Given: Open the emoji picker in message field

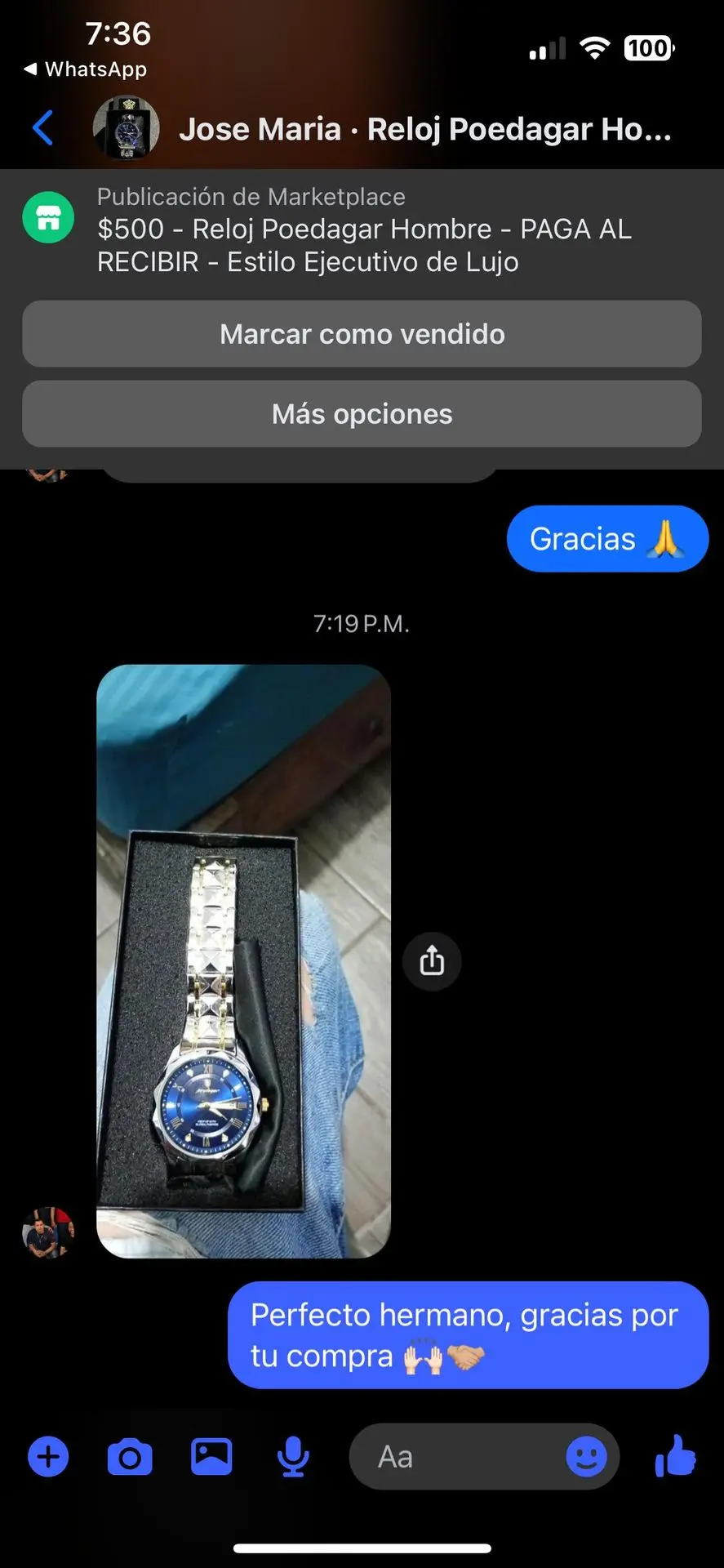Looking at the screenshot, I should [x=586, y=1457].
